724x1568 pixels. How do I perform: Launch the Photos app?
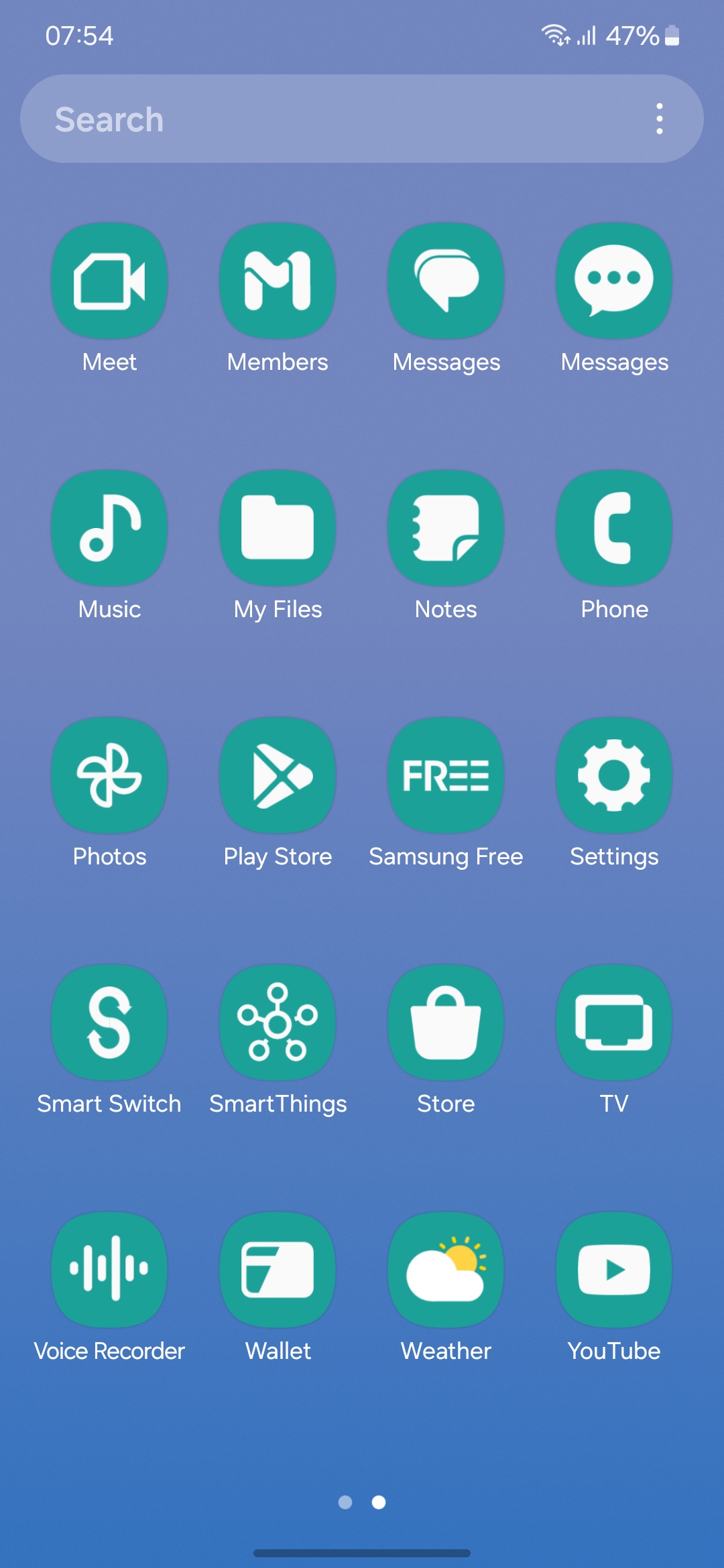109,776
